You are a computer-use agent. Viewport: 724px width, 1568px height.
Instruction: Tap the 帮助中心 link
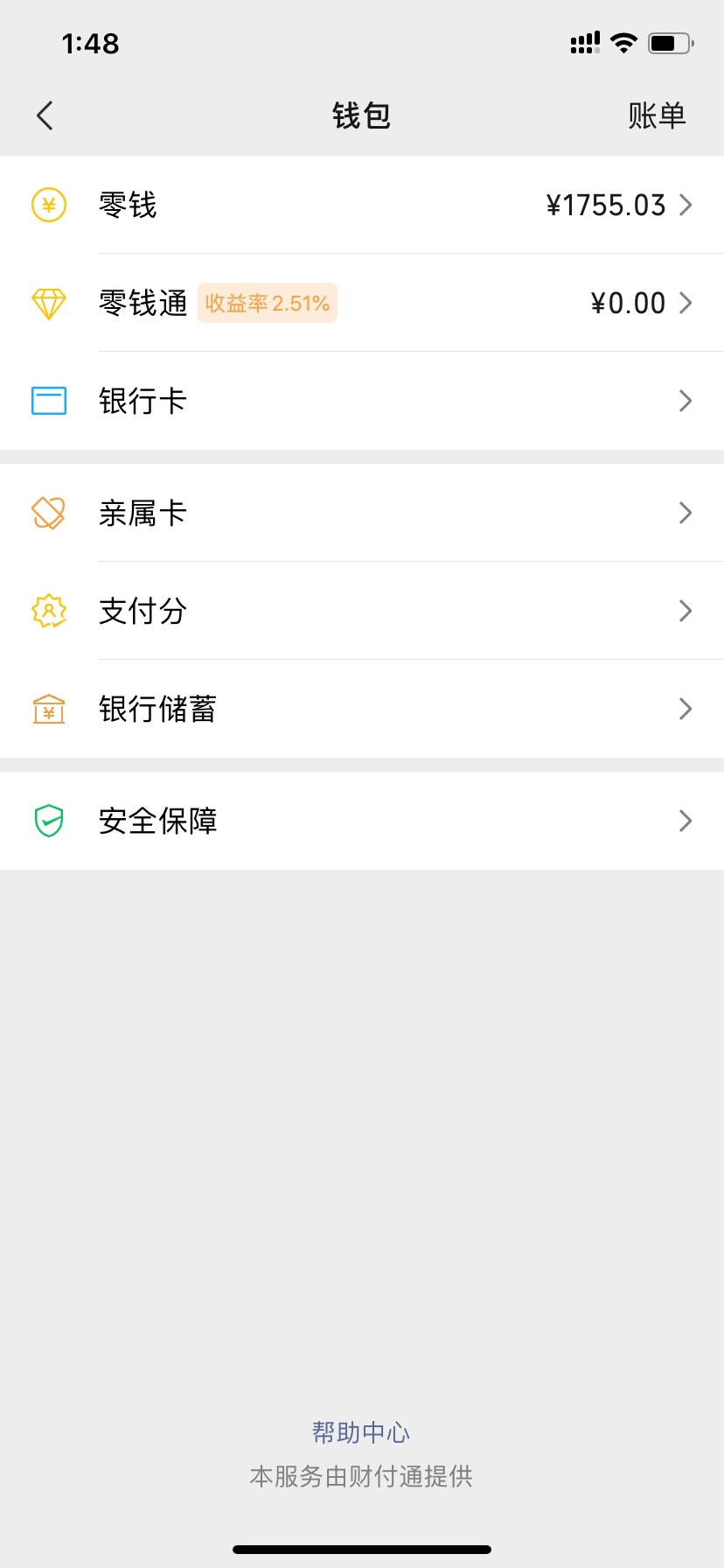[x=361, y=1432]
